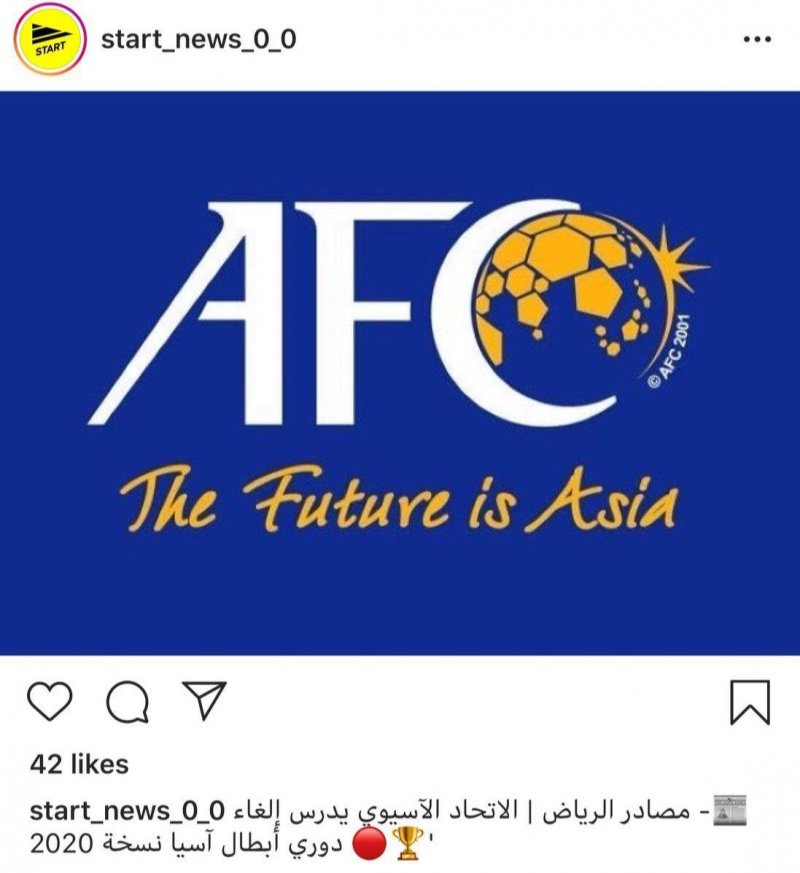View the 42 likes list
The image size is (800, 873).
pos(80,764)
